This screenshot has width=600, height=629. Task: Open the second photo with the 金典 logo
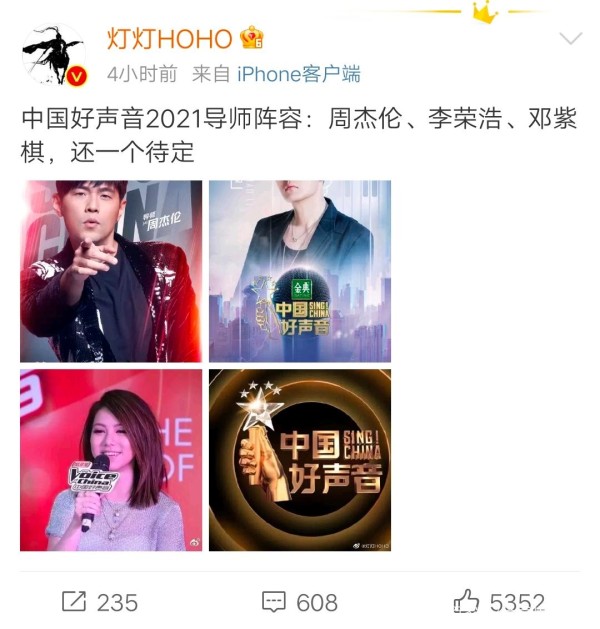coord(299,271)
